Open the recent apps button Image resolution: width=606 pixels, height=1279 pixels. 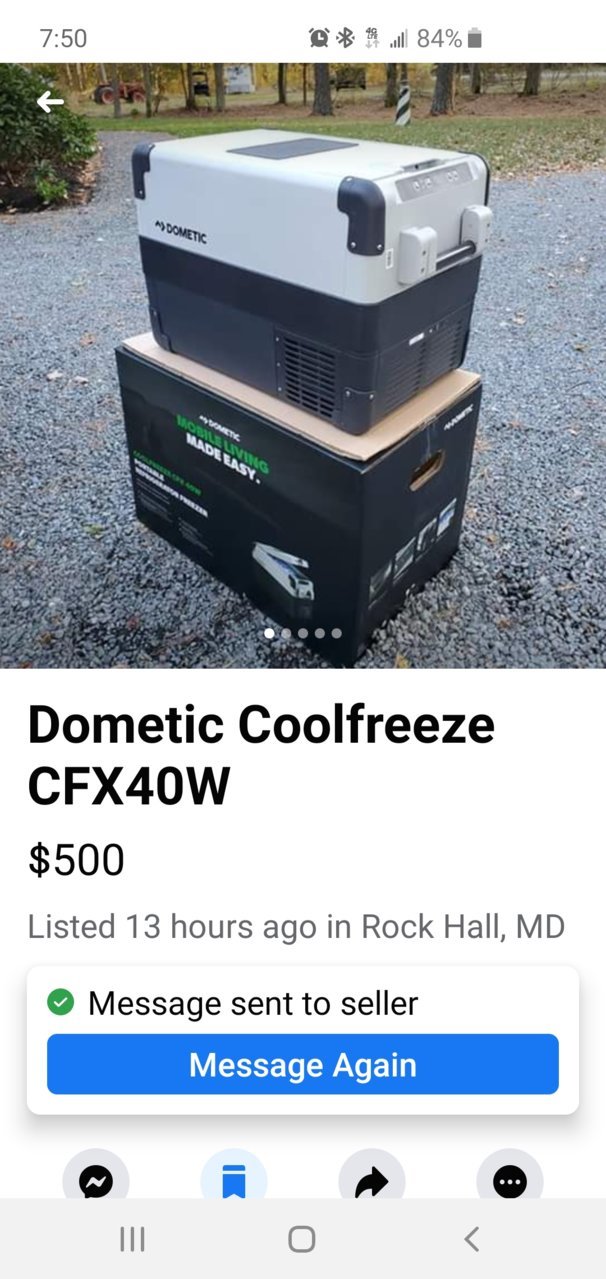click(x=132, y=1239)
